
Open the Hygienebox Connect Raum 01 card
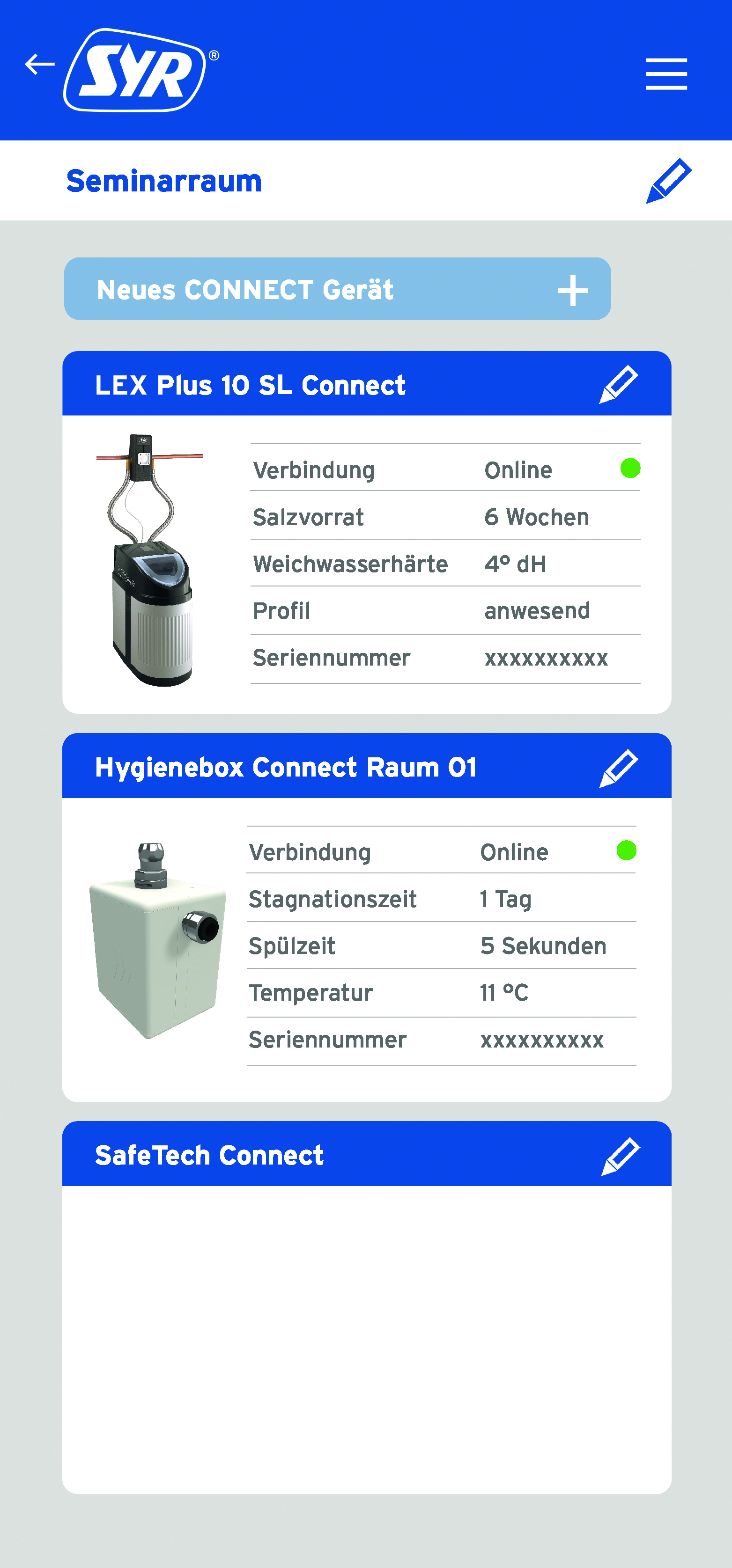pos(367,918)
